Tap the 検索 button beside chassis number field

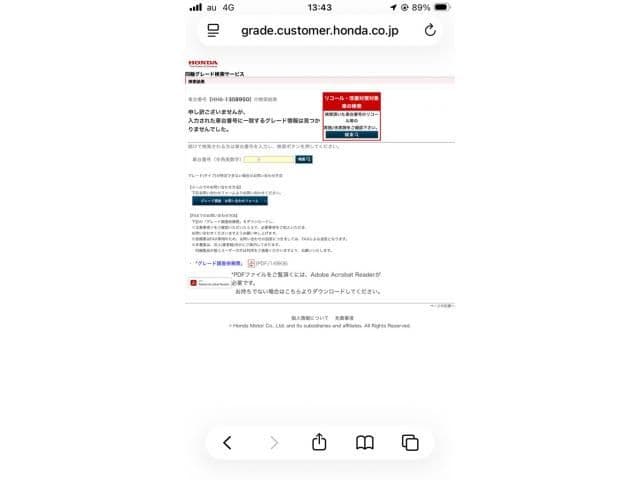tap(304, 159)
